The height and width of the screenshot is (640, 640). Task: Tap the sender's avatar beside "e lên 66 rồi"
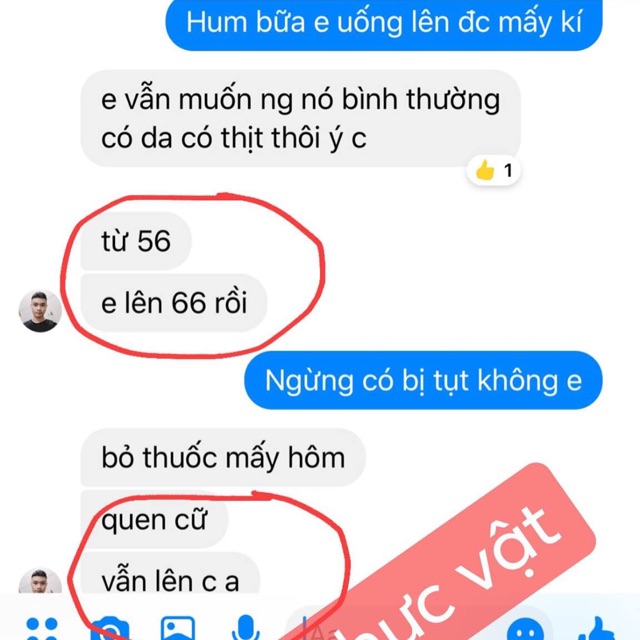pyautogui.click(x=40, y=311)
